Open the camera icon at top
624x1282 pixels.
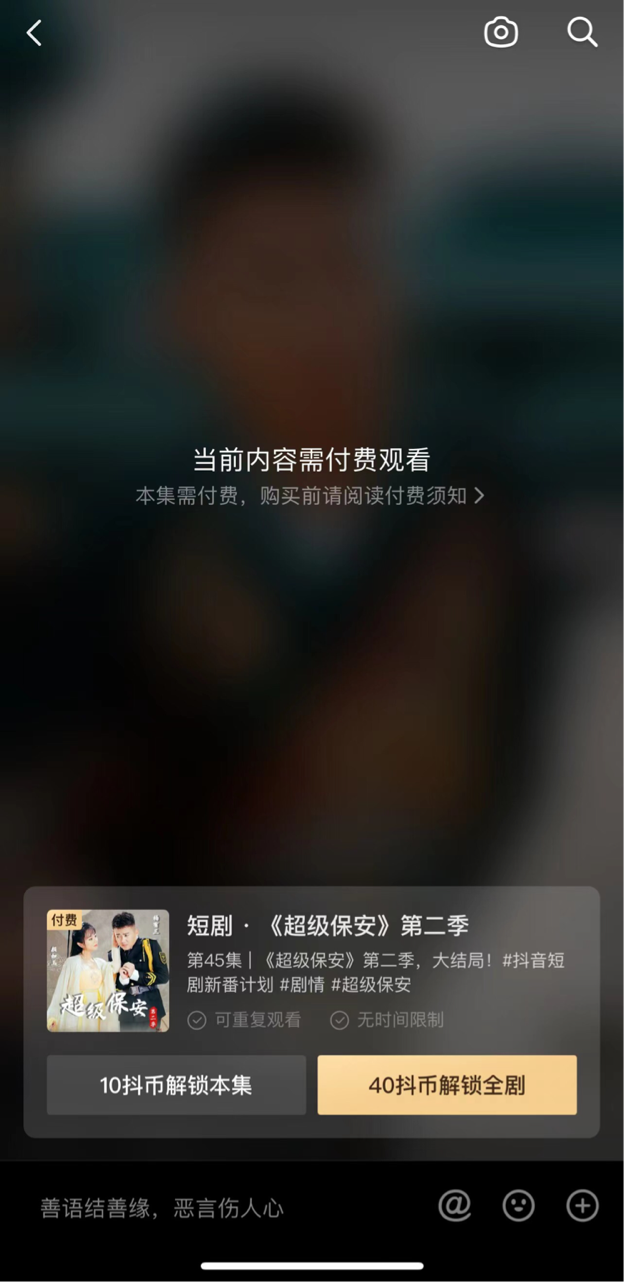pyautogui.click(x=501, y=32)
